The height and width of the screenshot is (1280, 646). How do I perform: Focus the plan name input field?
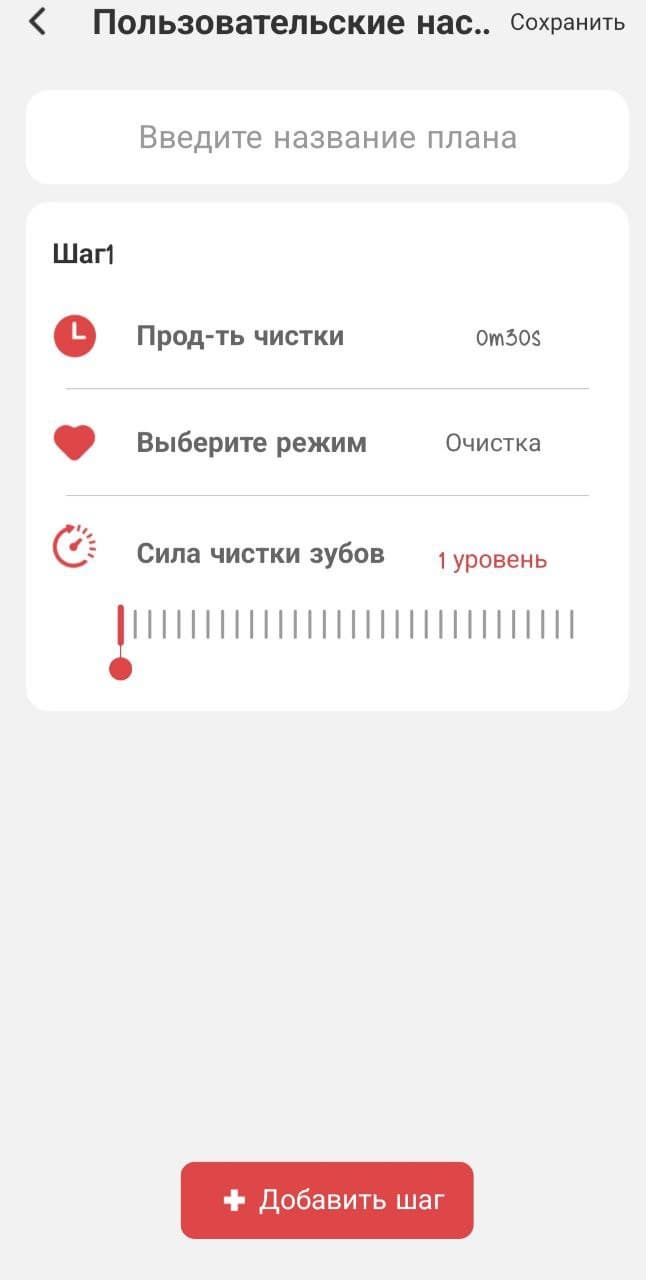pos(327,137)
